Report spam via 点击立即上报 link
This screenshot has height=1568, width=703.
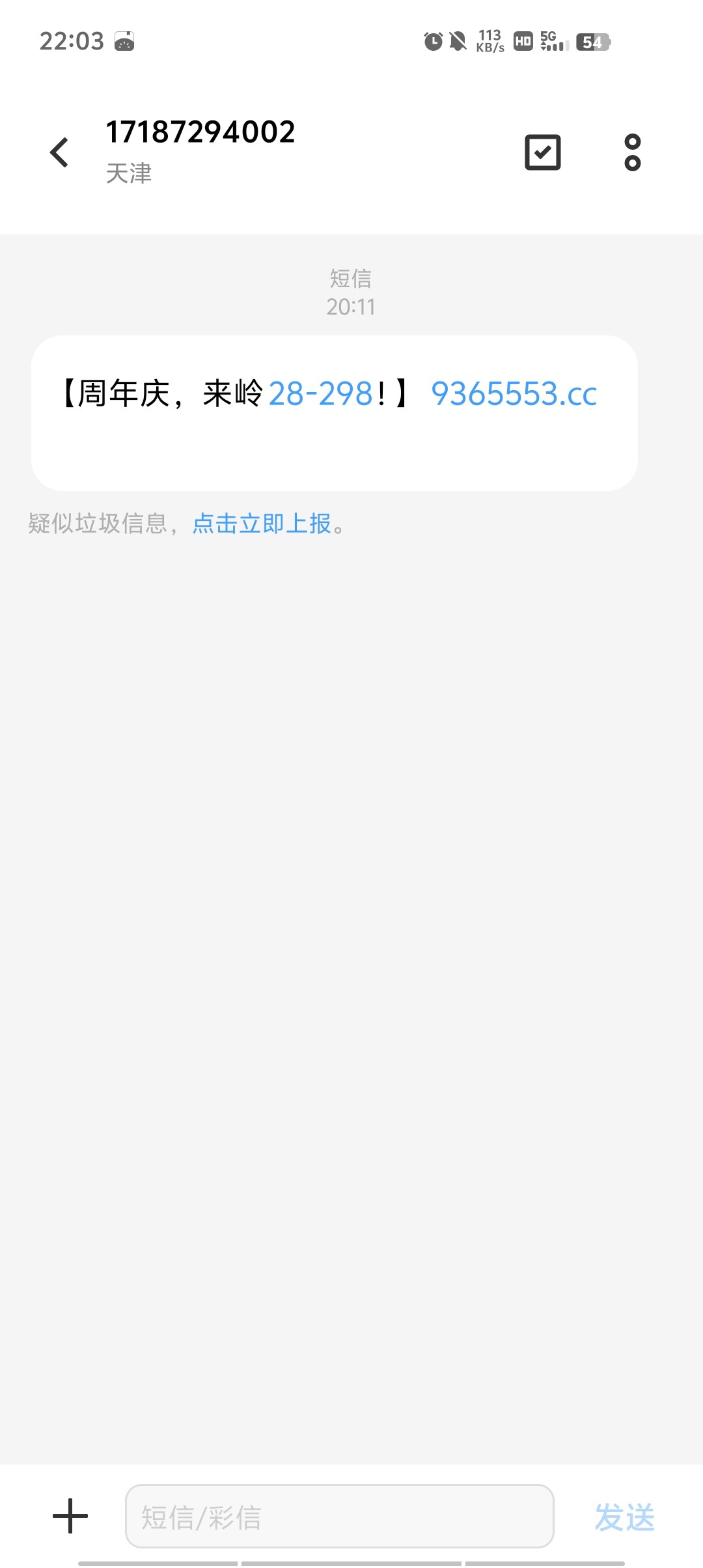click(262, 524)
